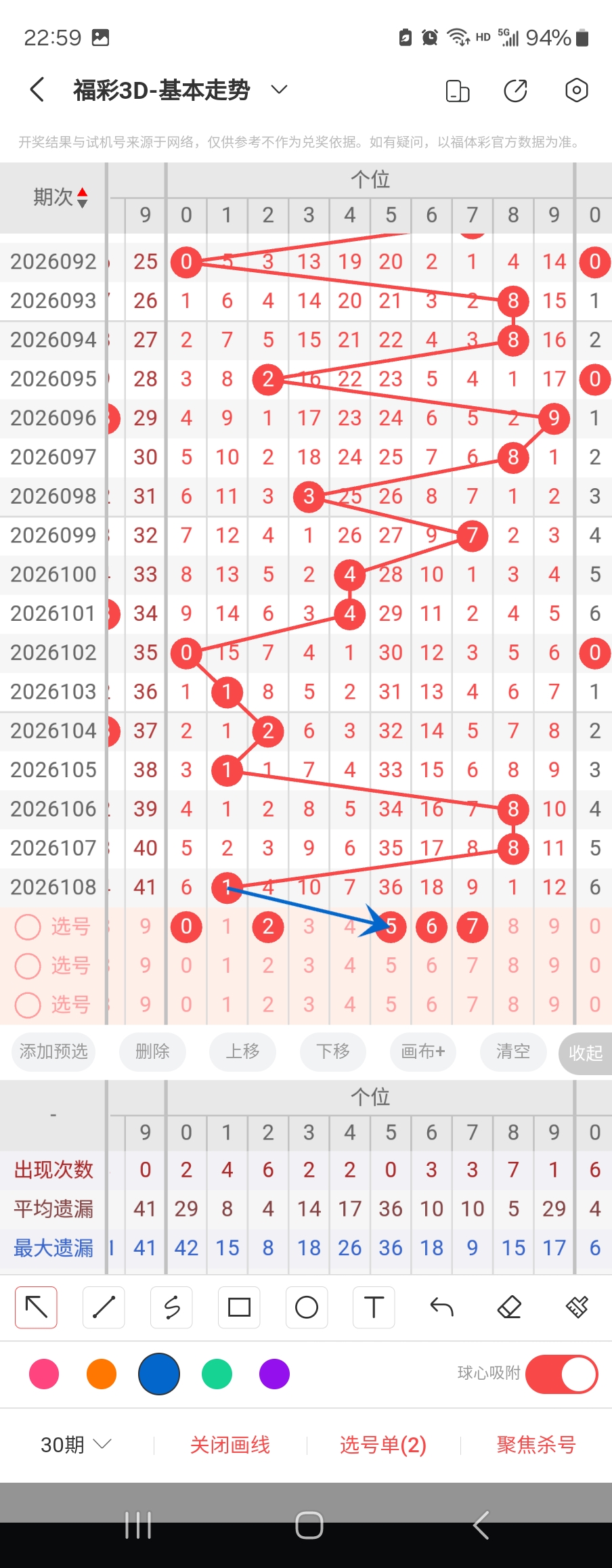Open the settings hexagon icon
The height and width of the screenshot is (1568, 612).
coord(576,90)
